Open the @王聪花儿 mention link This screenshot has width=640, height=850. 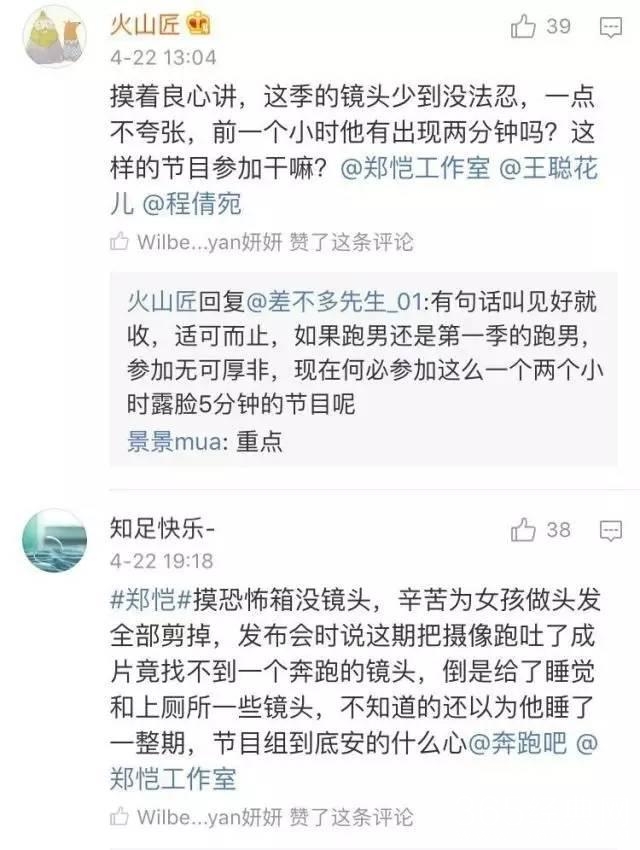[548, 168]
